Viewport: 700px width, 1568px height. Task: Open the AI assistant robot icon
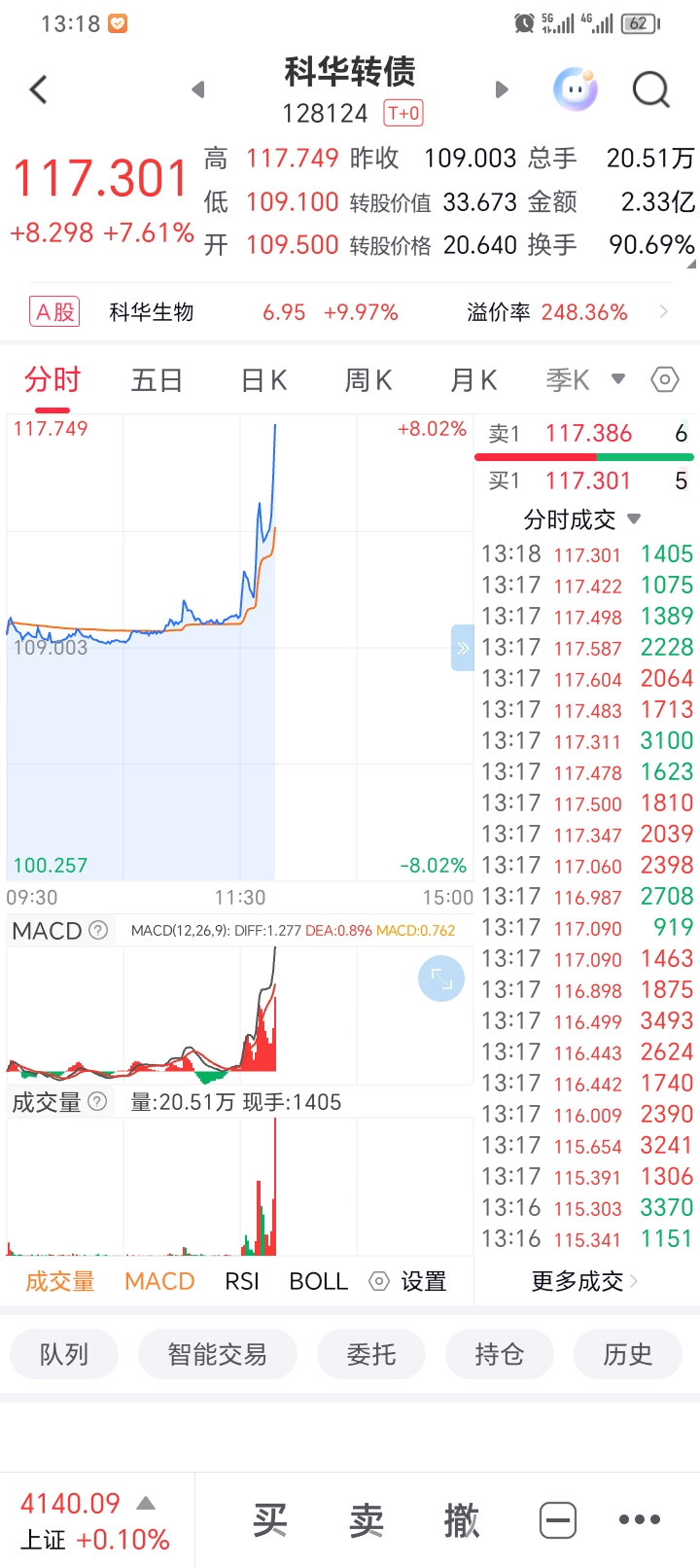[576, 90]
